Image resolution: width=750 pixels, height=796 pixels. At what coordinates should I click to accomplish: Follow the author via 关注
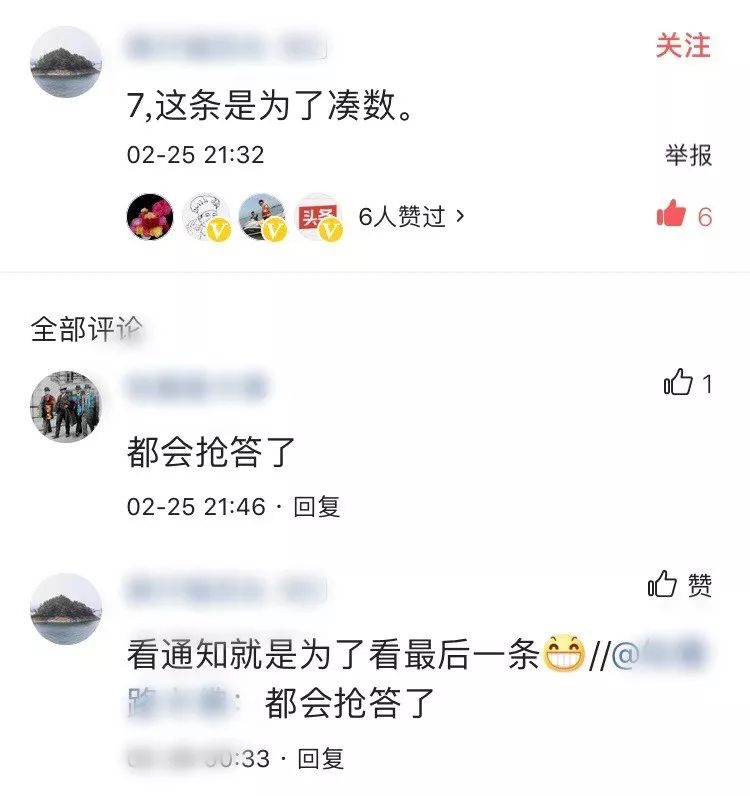[683, 46]
